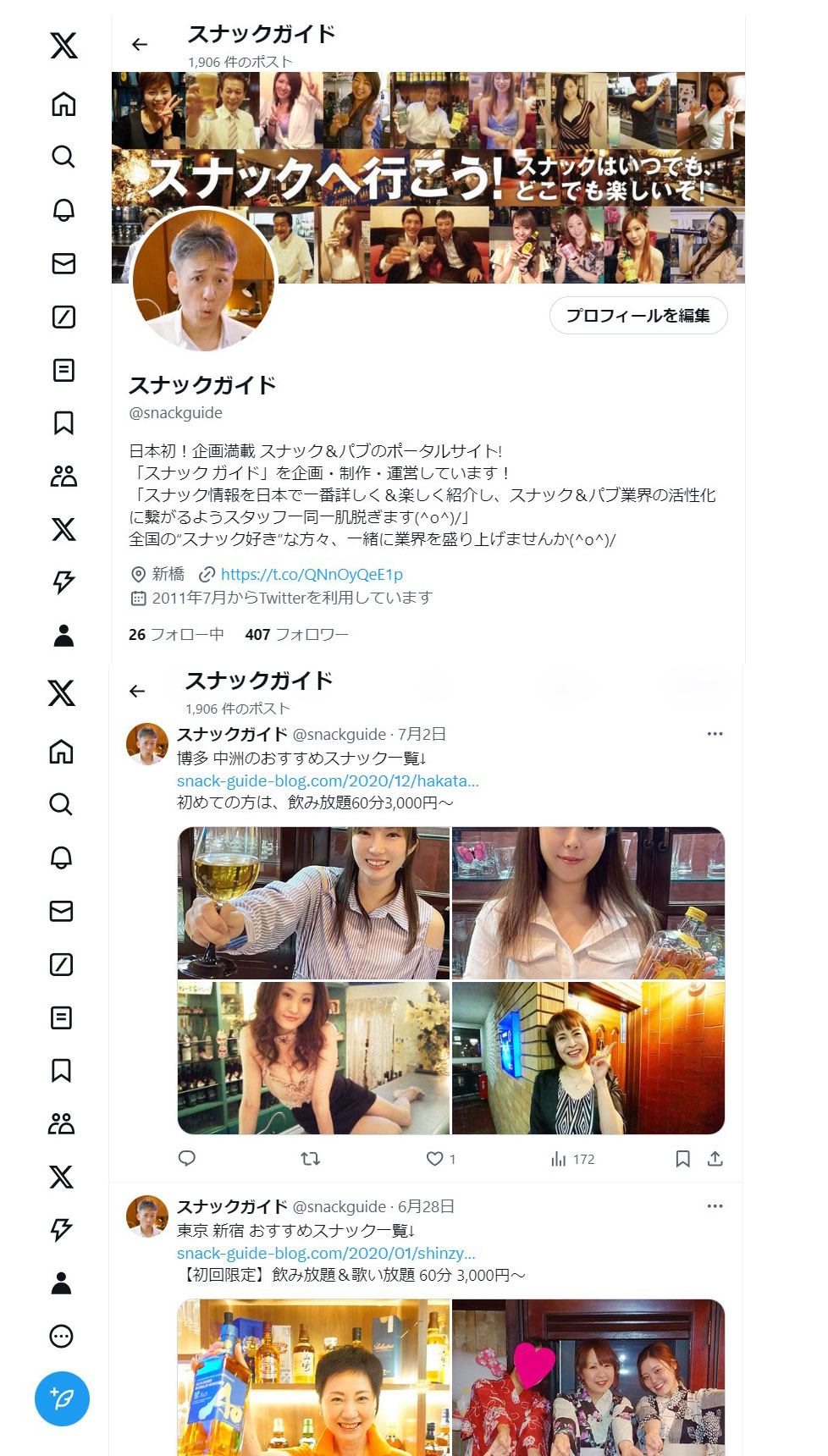Open hakata blog link in 7月2日 post
Screen dimensions: 828x1456
328,780
